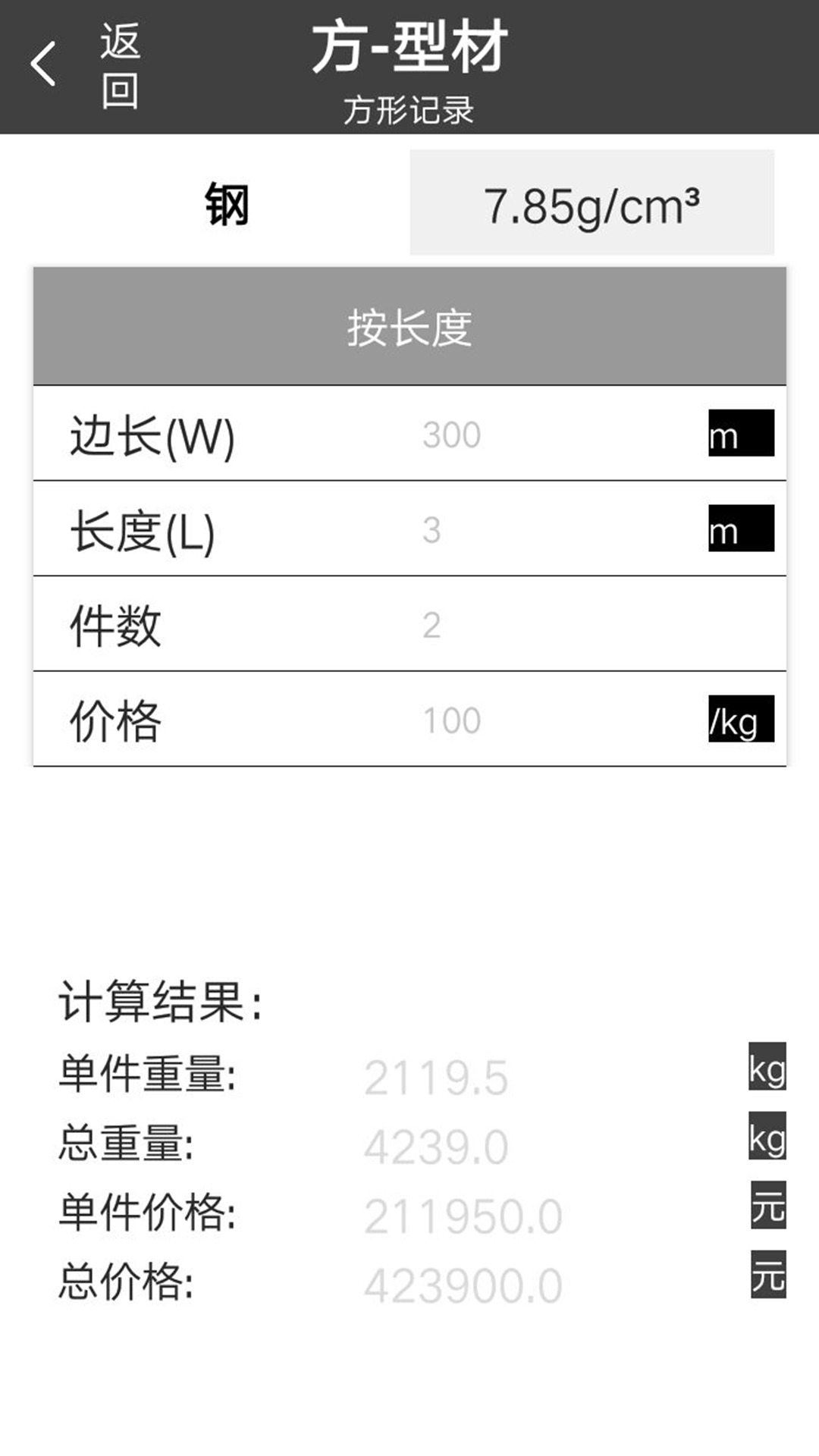819x1456 pixels.
Task: Tap the 计算结果 results label
Action: (x=159, y=1001)
